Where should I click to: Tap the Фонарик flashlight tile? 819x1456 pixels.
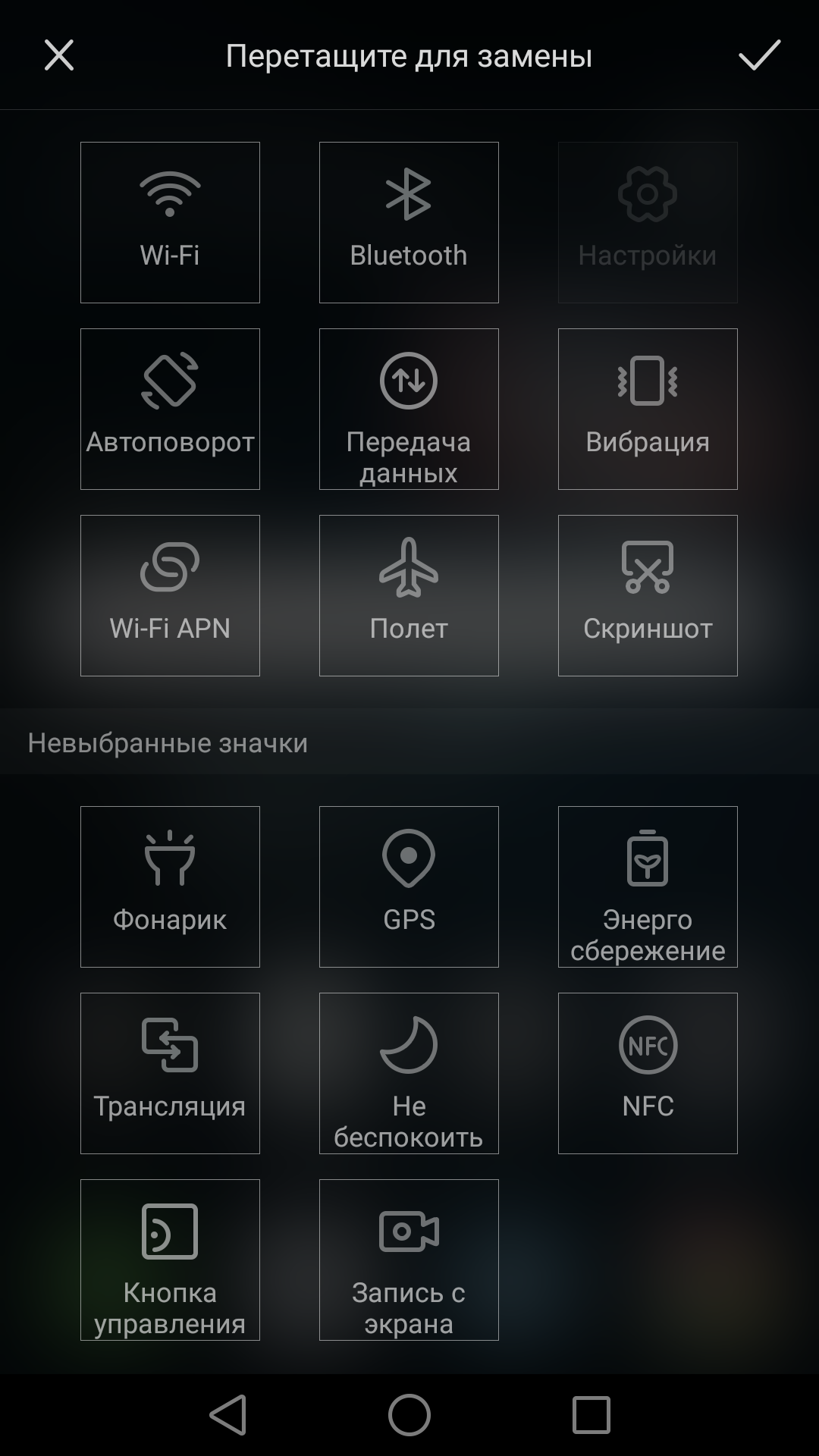(170, 886)
